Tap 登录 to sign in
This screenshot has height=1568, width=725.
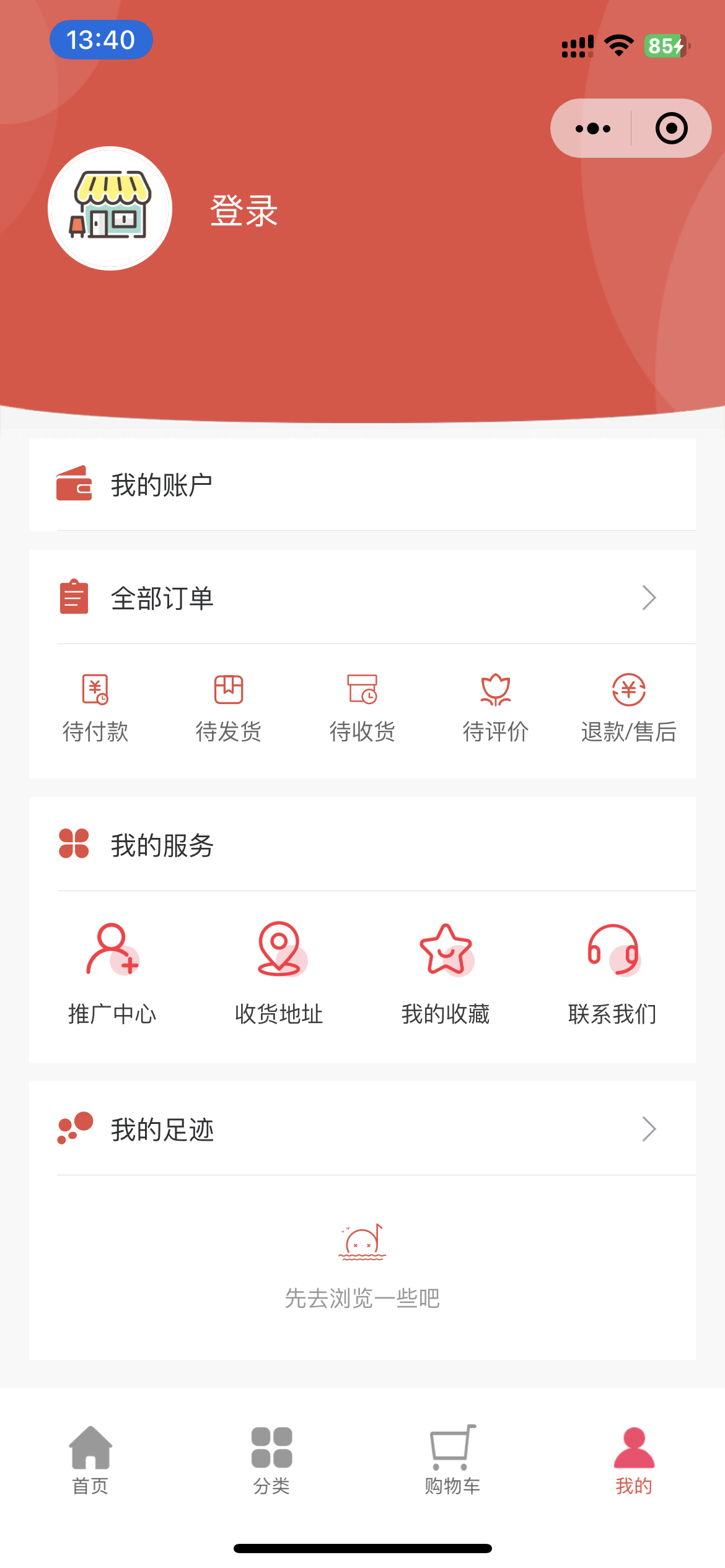tap(244, 211)
